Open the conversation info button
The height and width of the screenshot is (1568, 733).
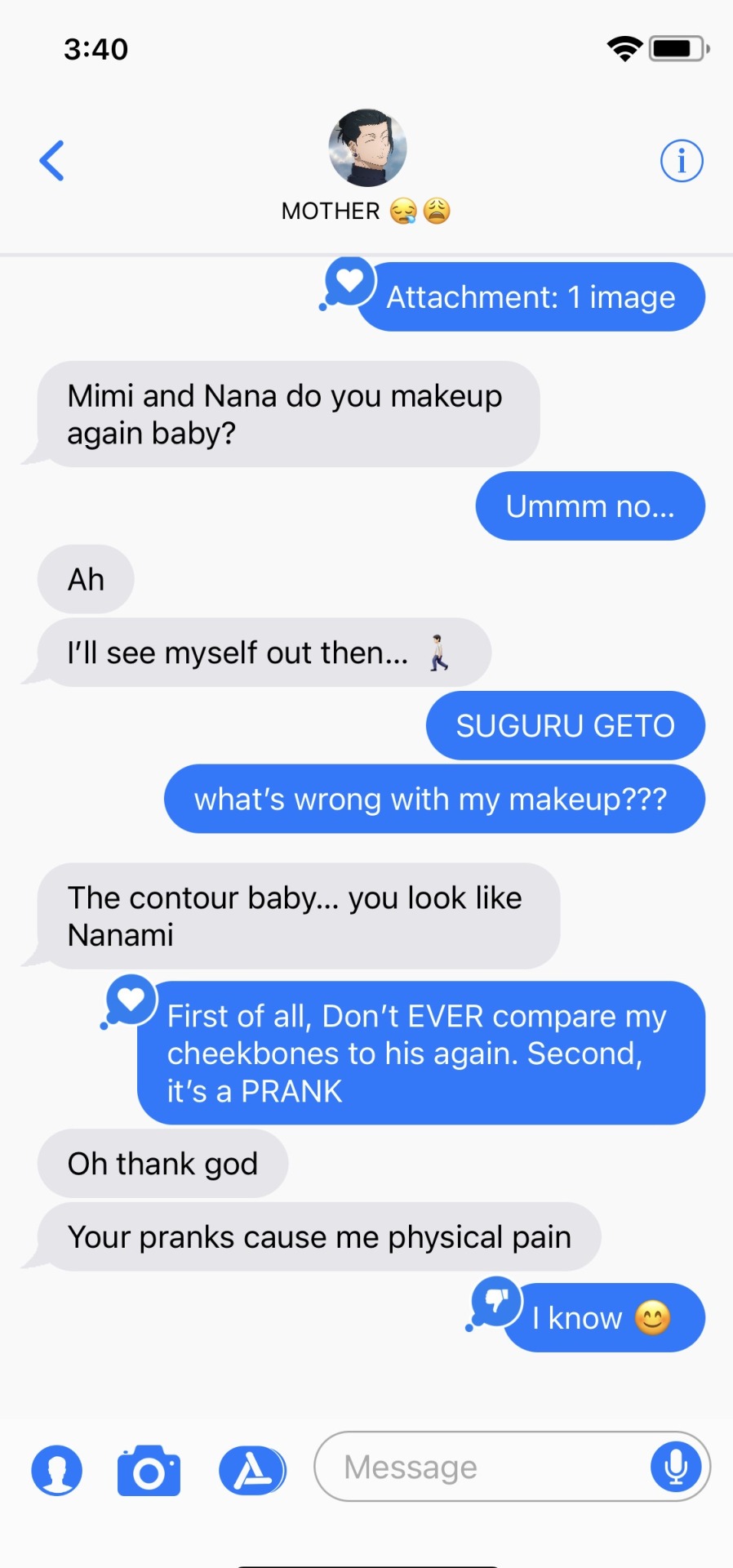[x=681, y=160]
